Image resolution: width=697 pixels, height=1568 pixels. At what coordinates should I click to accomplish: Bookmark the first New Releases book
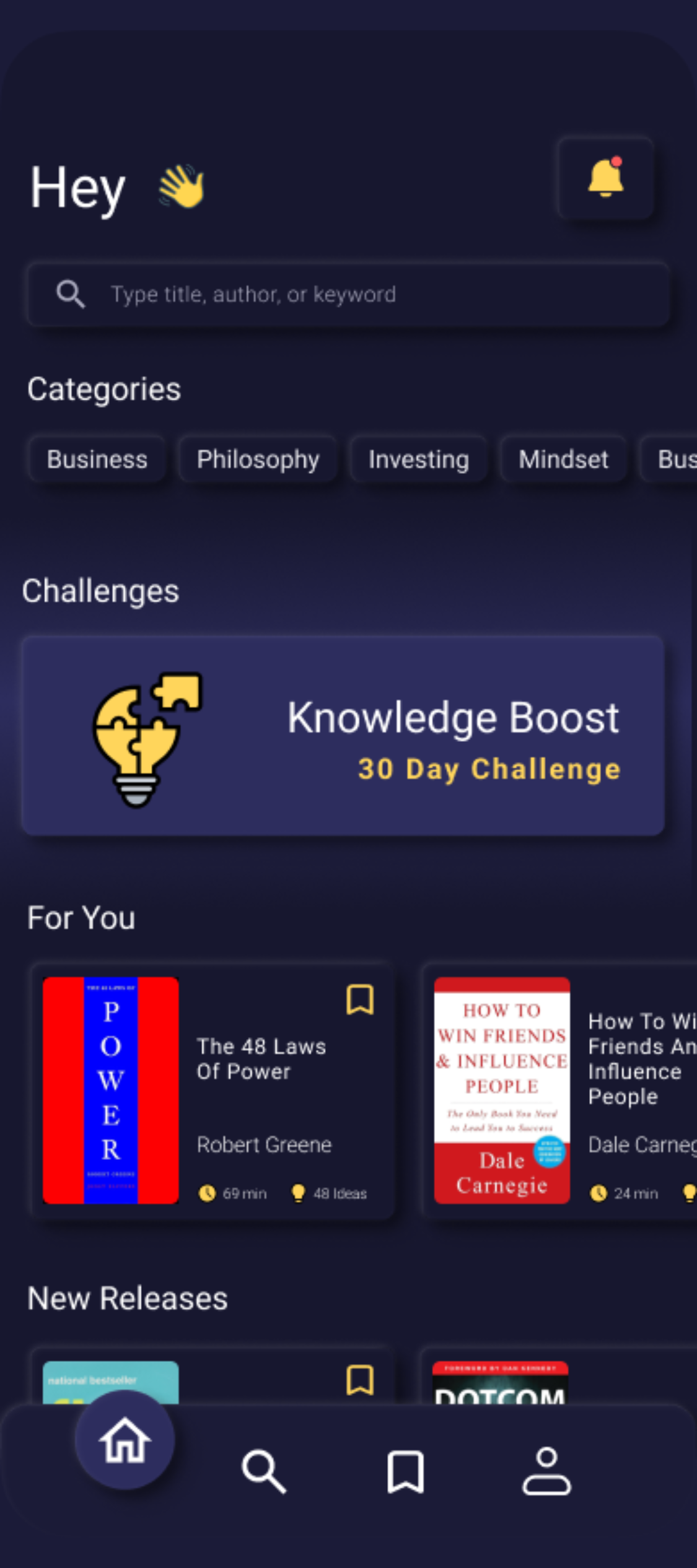pos(359,1380)
